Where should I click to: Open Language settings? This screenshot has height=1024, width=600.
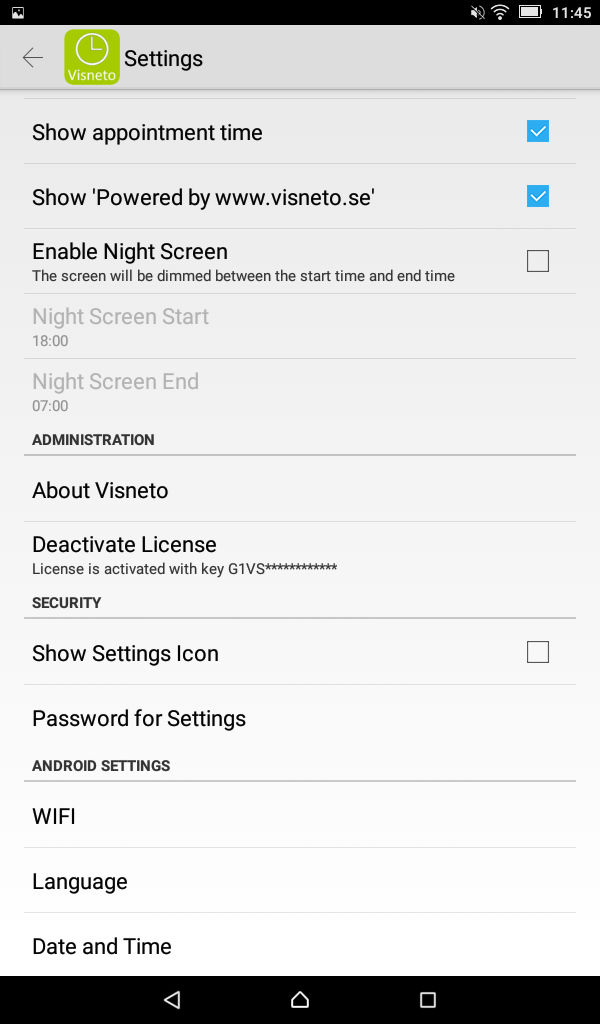(x=300, y=881)
